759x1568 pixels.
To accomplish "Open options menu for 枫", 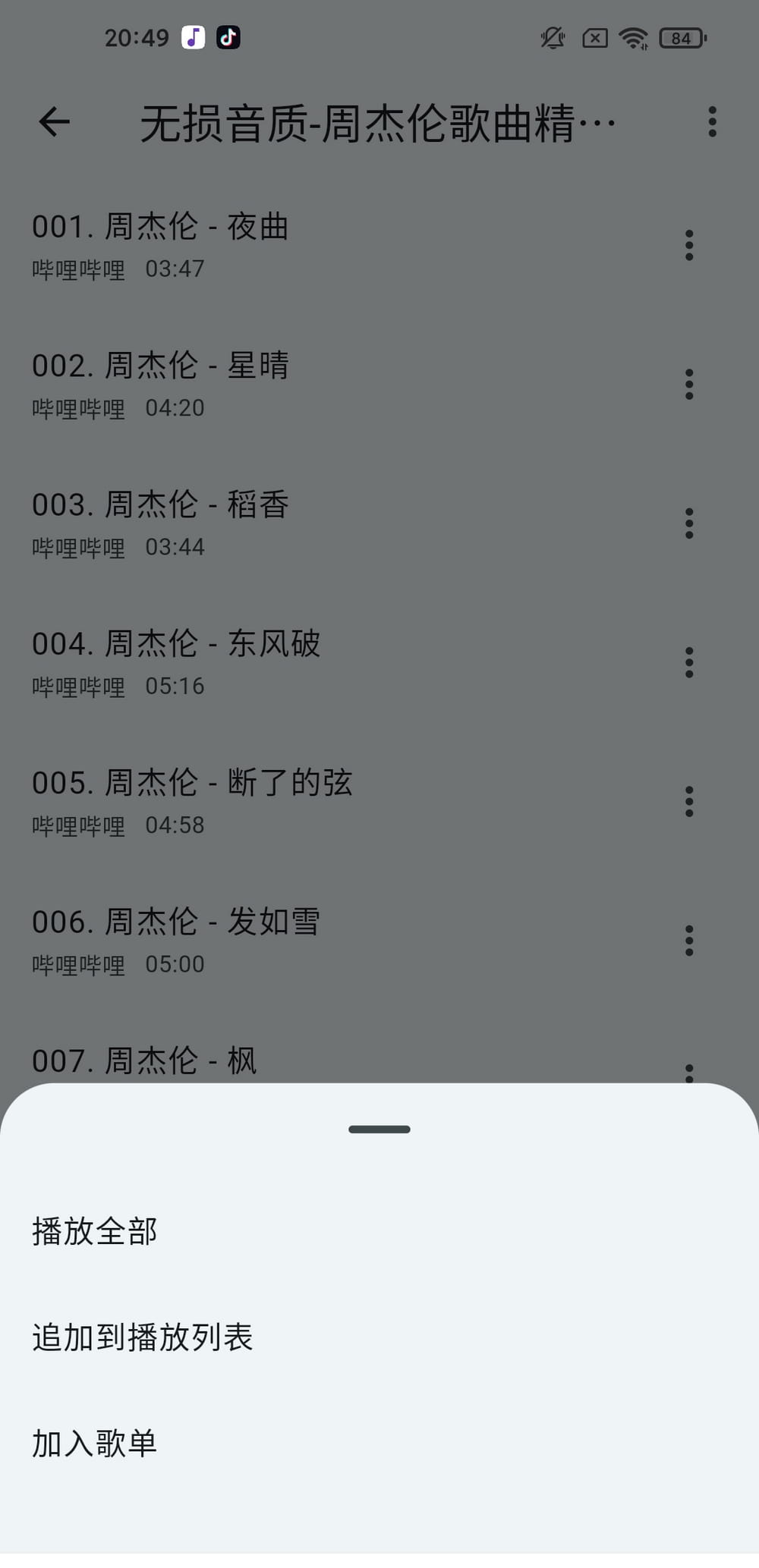I will [688, 1072].
